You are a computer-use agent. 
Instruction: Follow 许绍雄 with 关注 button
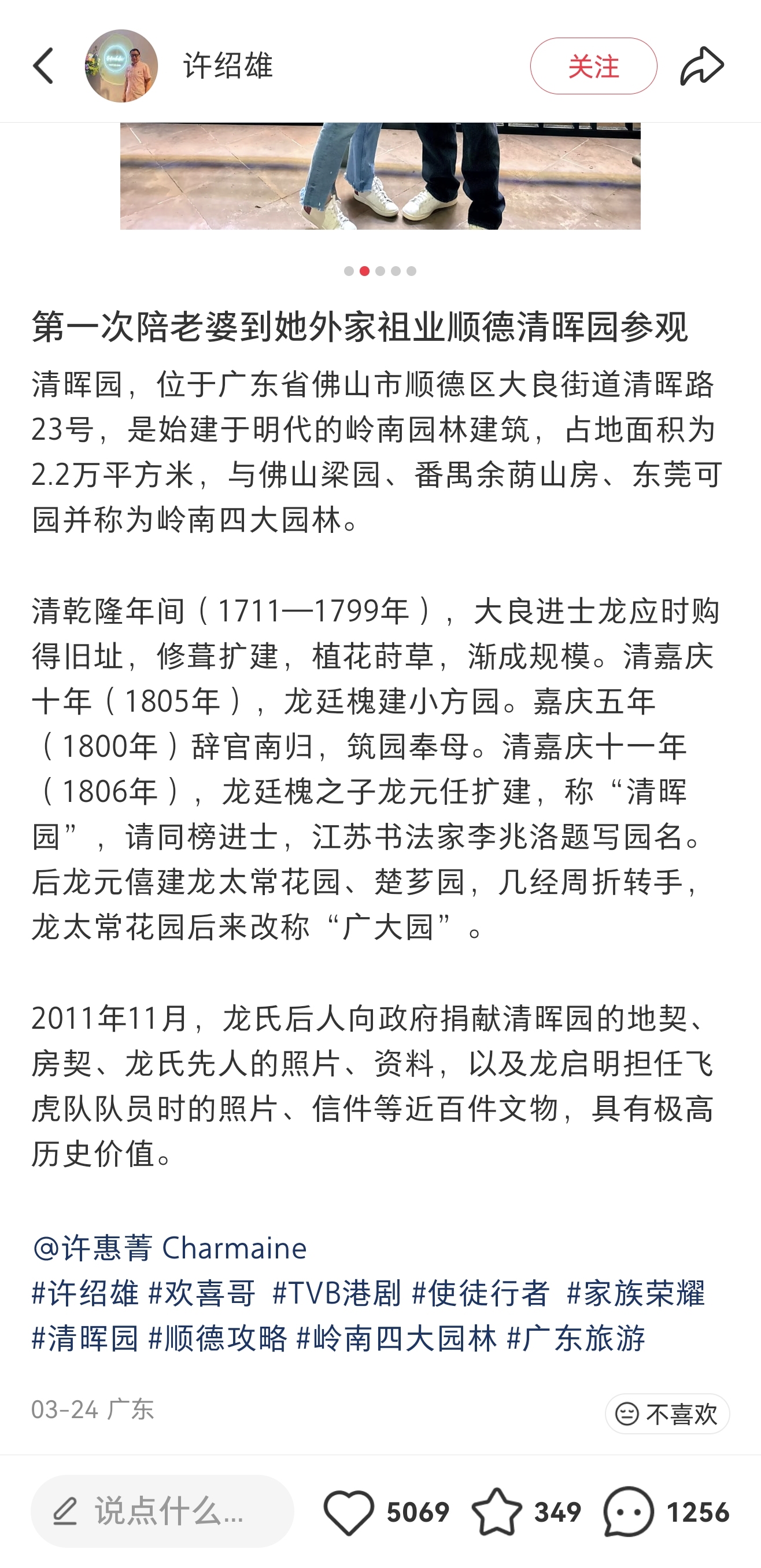[x=593, y=66]
